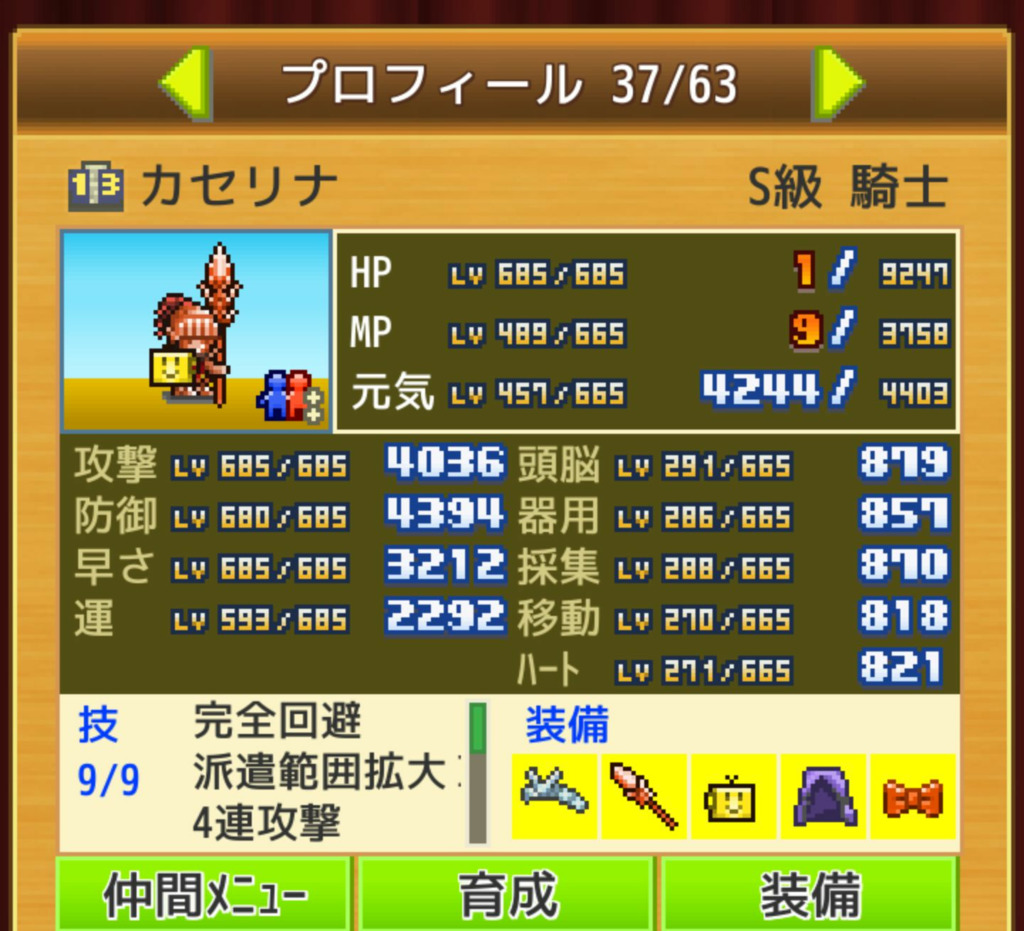This screenshot has height=931, width=1024.
Task: Select the purple hood equipment slot
Action: click(824, 797)
